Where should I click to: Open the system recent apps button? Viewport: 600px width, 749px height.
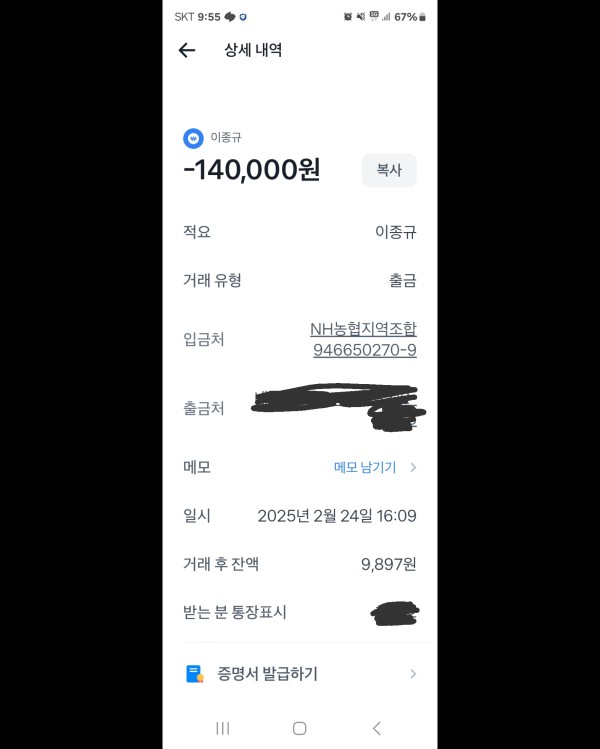click(x=223, y=728)
